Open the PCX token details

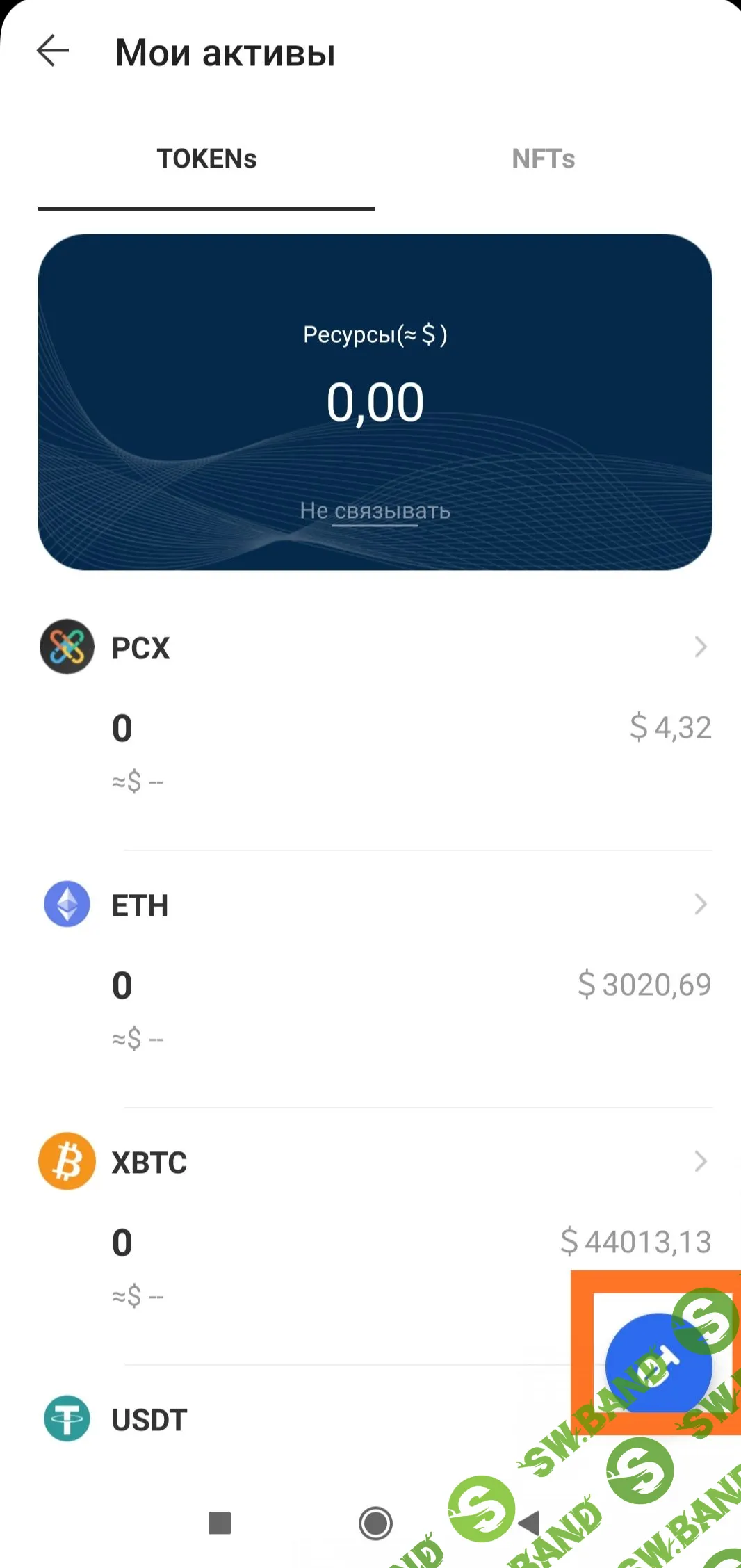click(x=375, y=648)
